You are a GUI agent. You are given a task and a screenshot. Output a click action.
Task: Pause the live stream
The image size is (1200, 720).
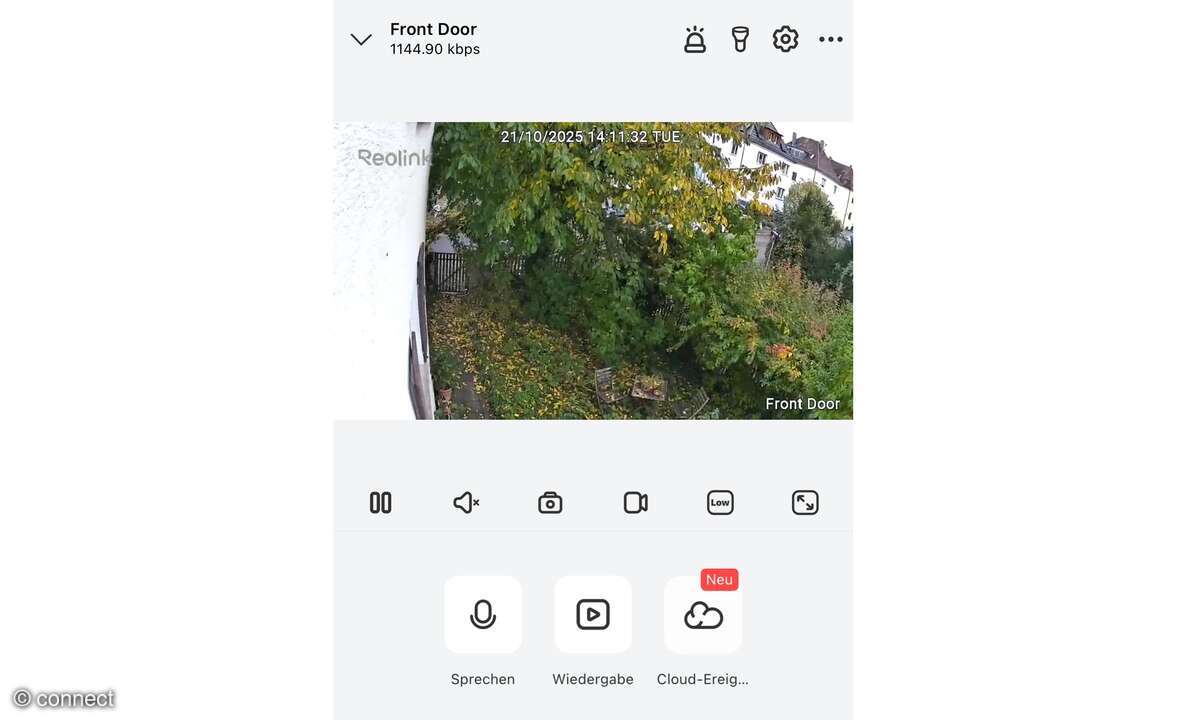click(x=380, y=503)
